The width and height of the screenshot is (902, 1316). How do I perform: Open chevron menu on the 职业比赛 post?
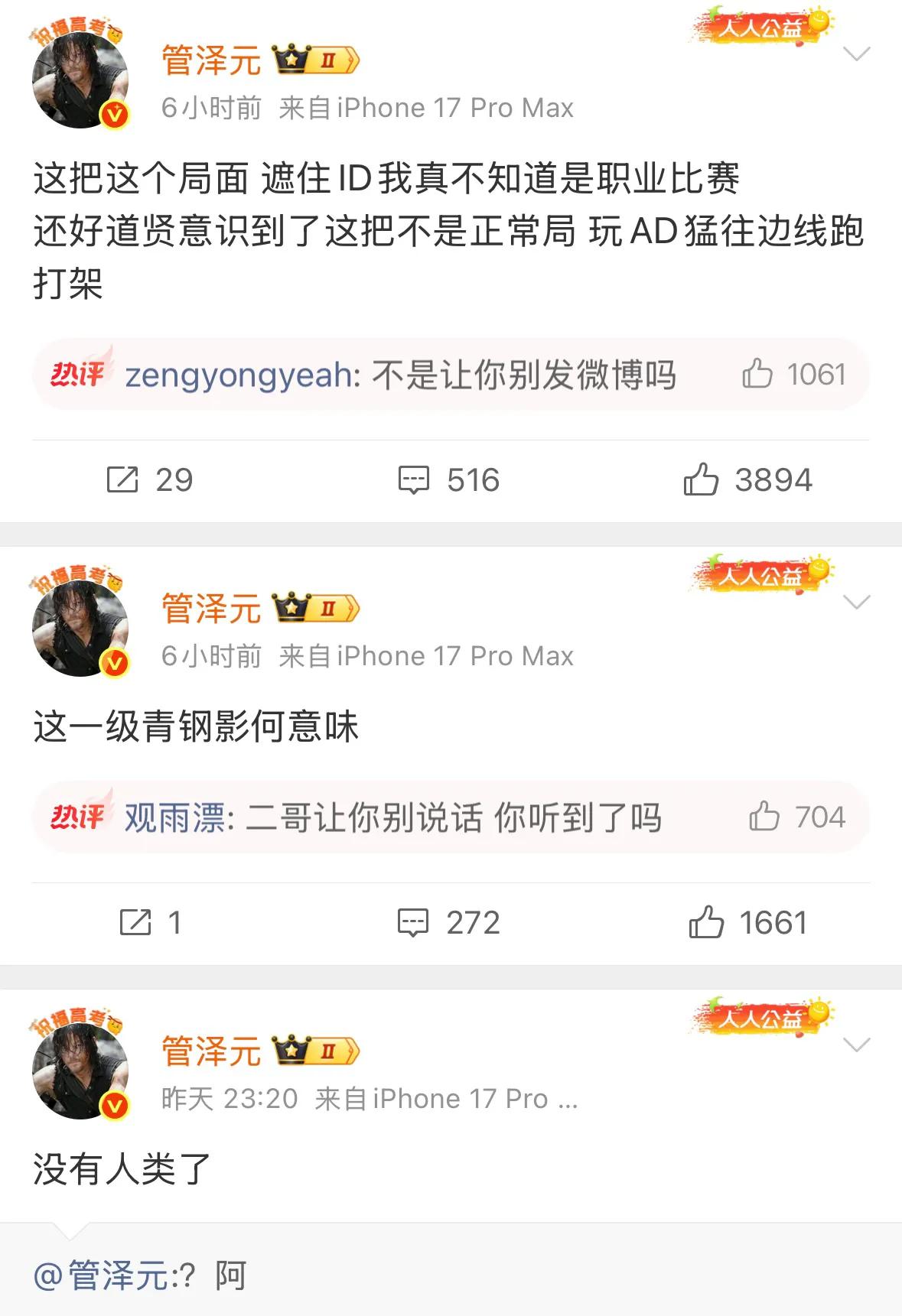(x=856, y=54)
